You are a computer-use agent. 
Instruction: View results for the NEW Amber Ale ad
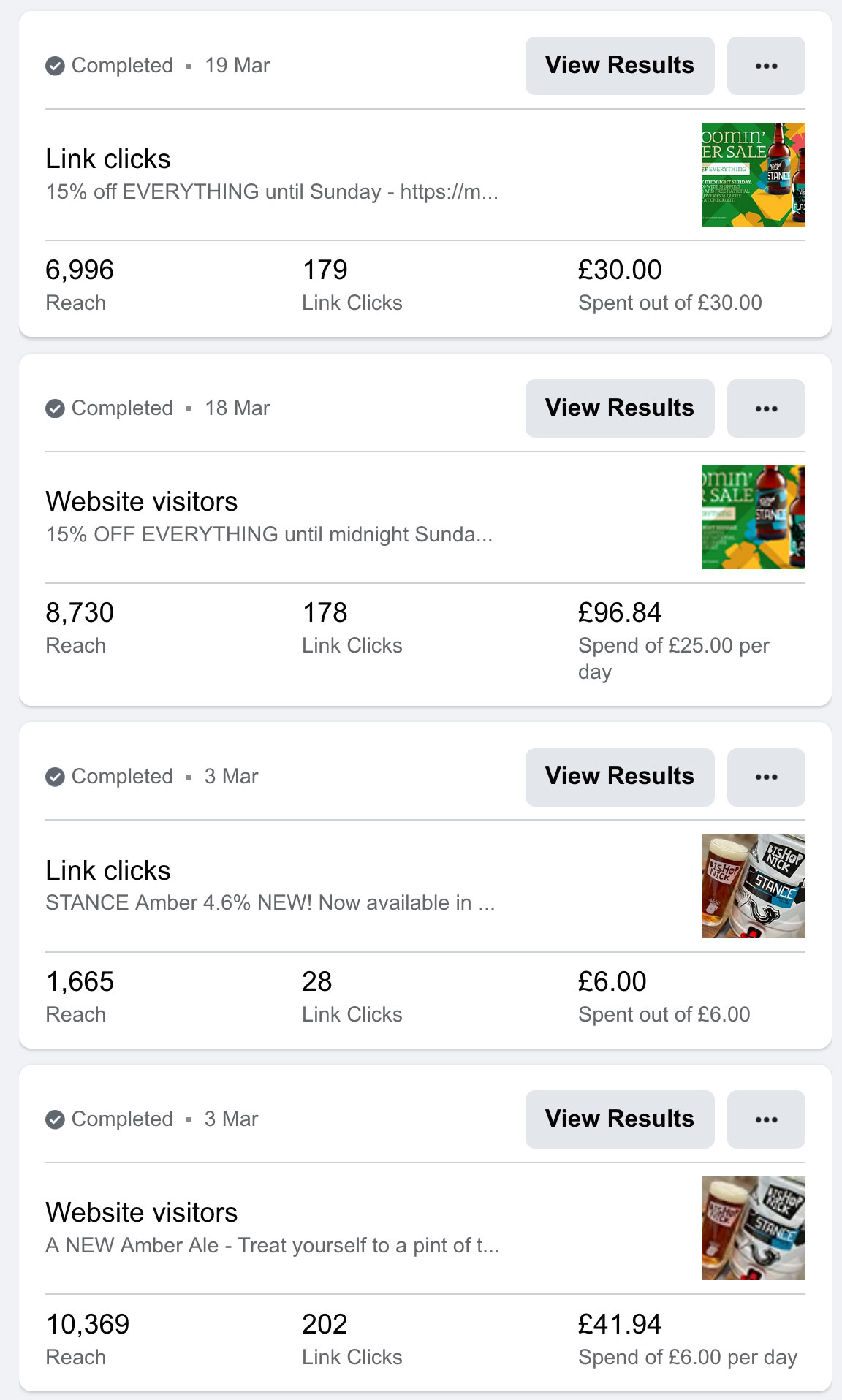(620, 1119)
